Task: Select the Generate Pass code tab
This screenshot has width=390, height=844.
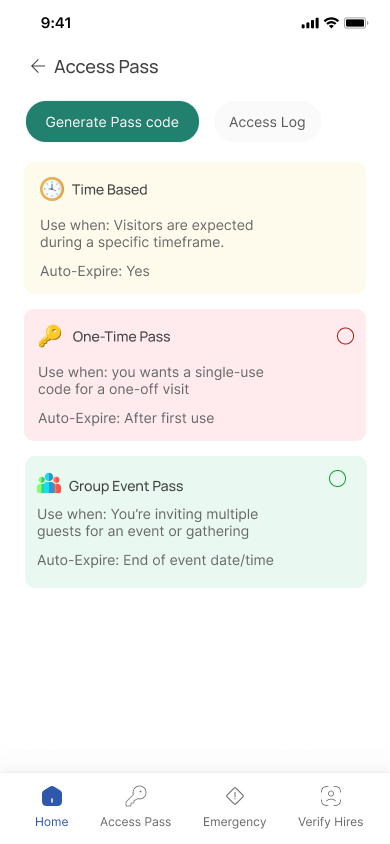Action: point(112,122)
